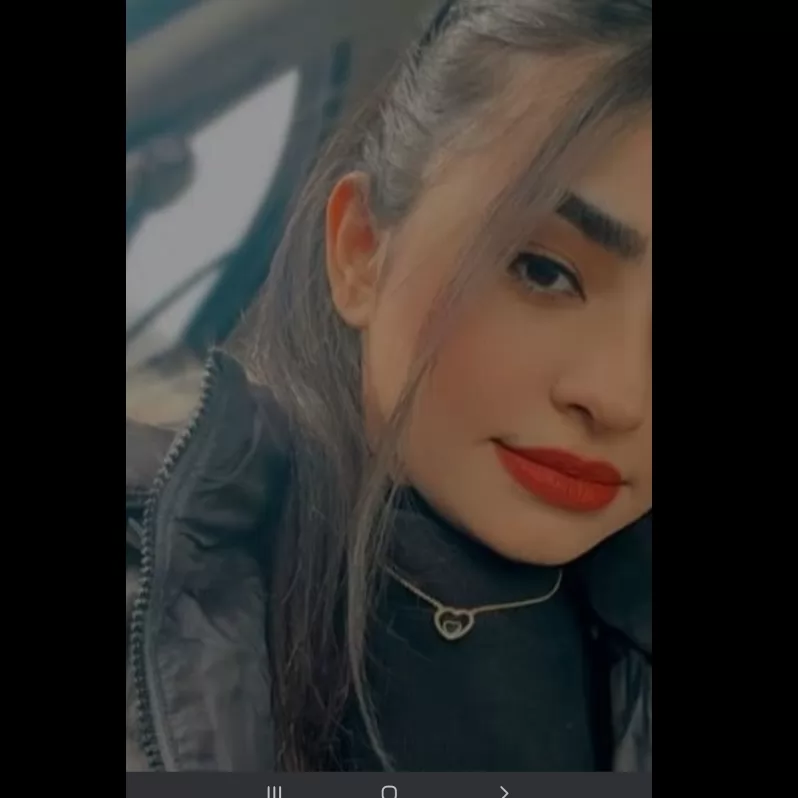Tap the home button in navigation bar
Viewport: 798px width, 798px height.
389,791
